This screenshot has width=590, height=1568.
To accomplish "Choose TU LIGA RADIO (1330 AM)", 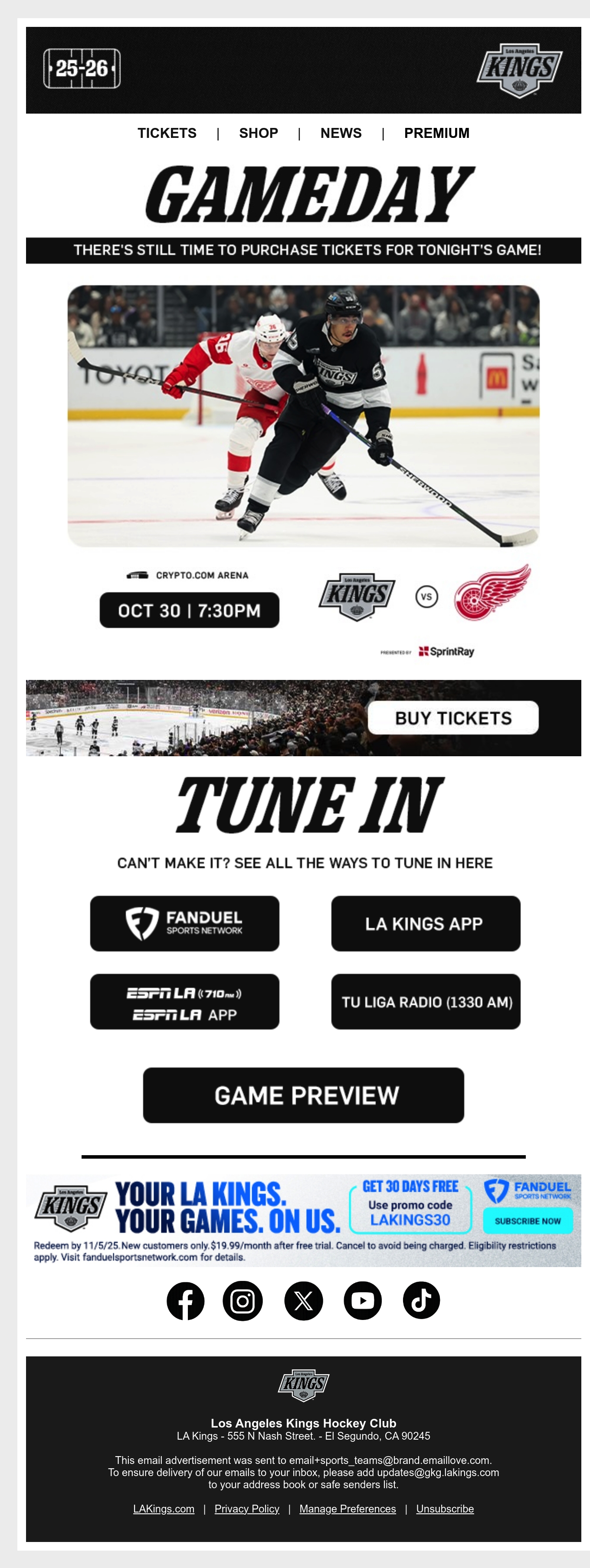I will click(426, 1001).
